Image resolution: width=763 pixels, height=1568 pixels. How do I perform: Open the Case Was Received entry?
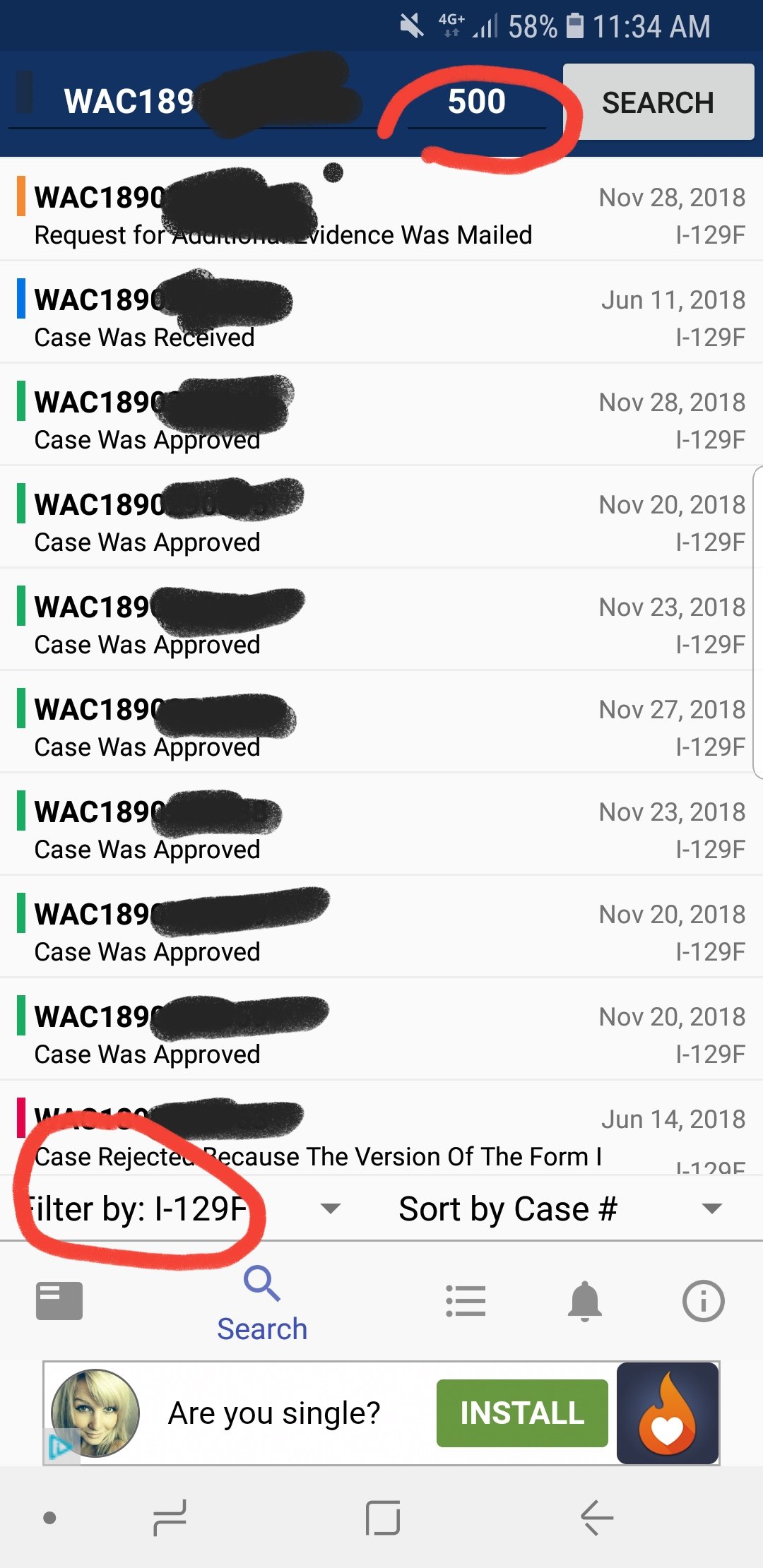381,312
